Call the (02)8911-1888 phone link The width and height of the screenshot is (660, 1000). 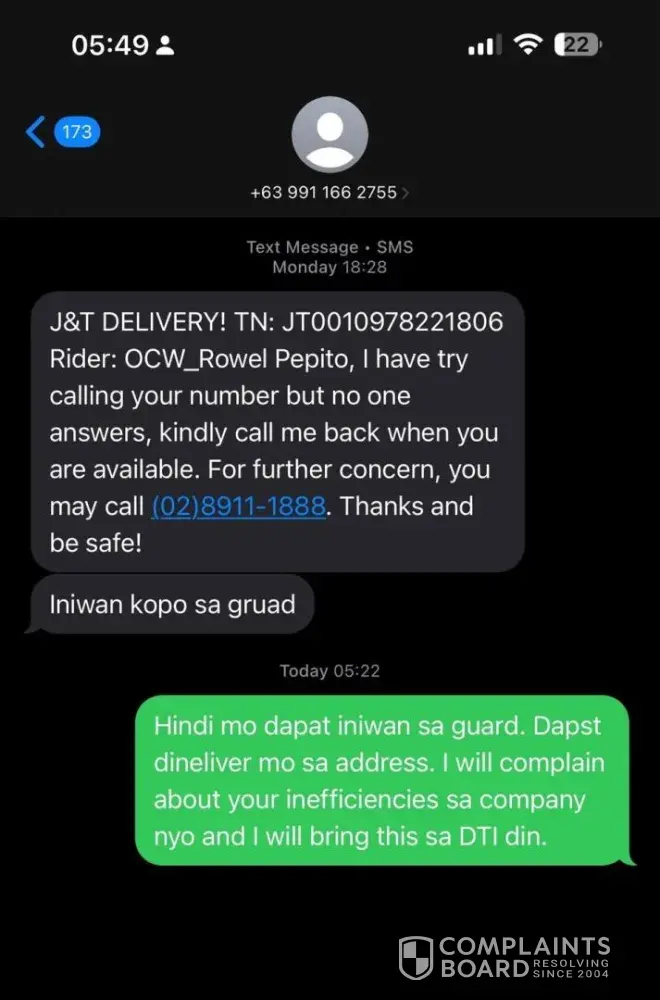(239, 506)
